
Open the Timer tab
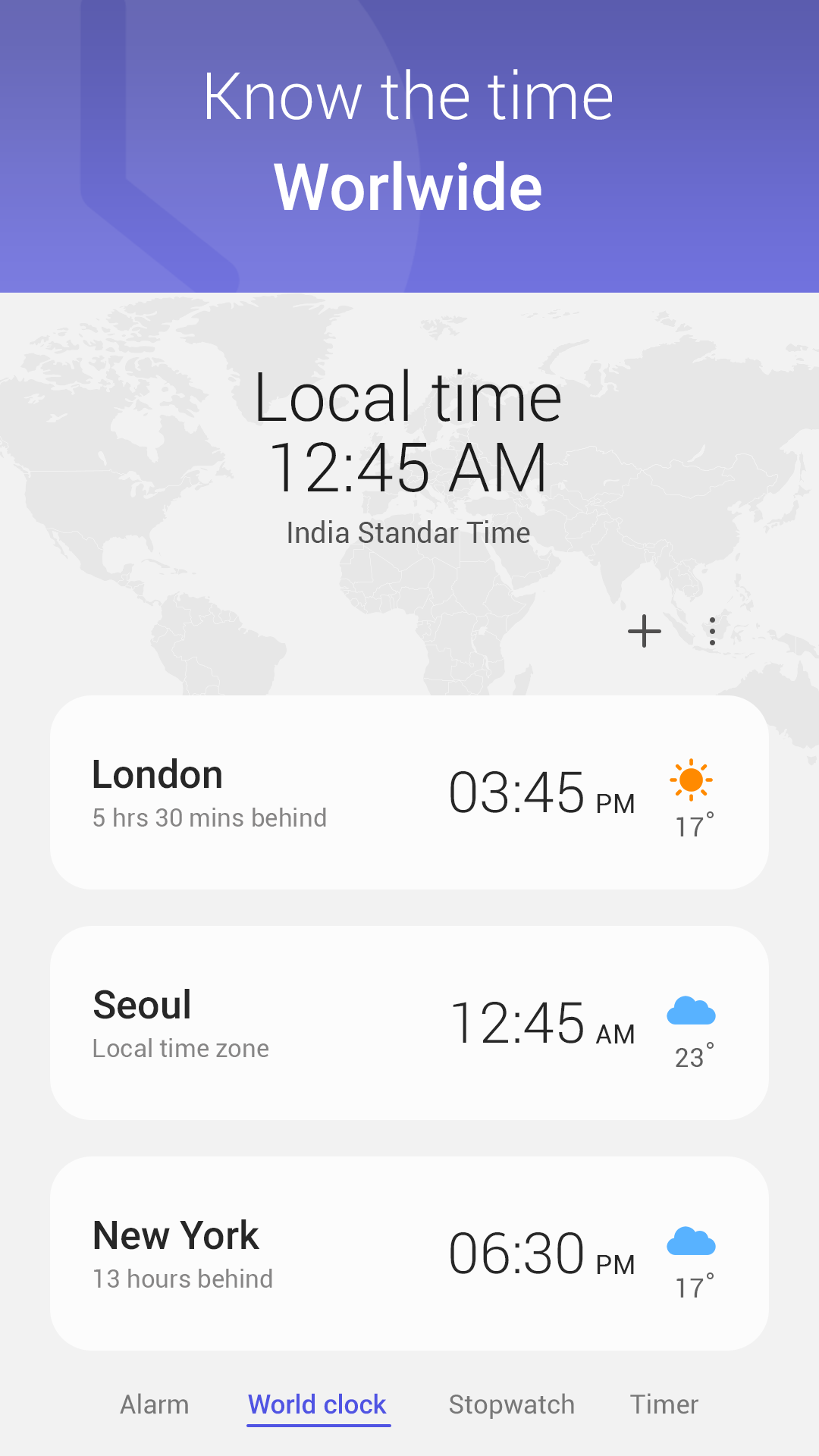click(x=664, y=1404)
